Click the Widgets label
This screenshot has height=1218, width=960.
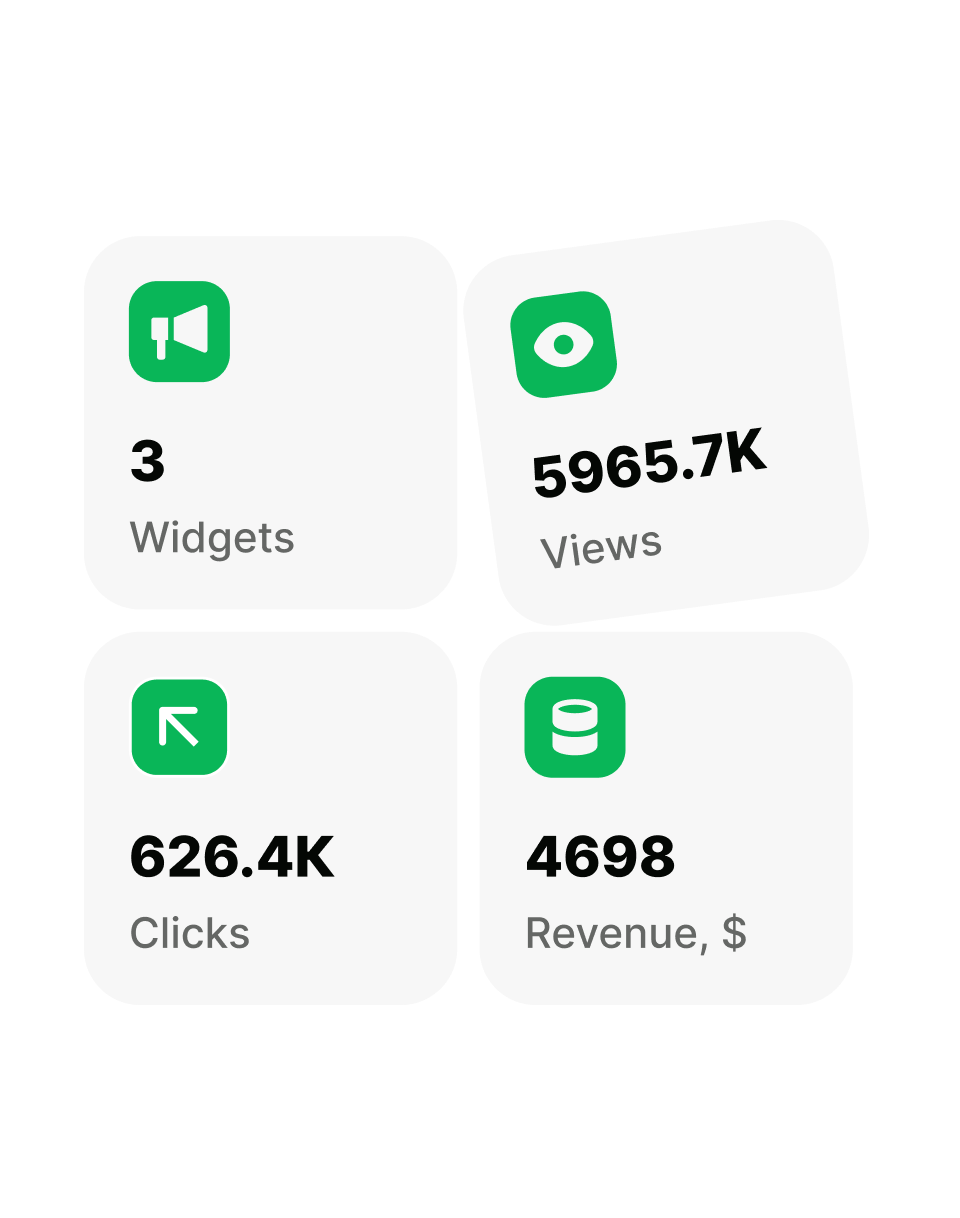pos(213,538)
